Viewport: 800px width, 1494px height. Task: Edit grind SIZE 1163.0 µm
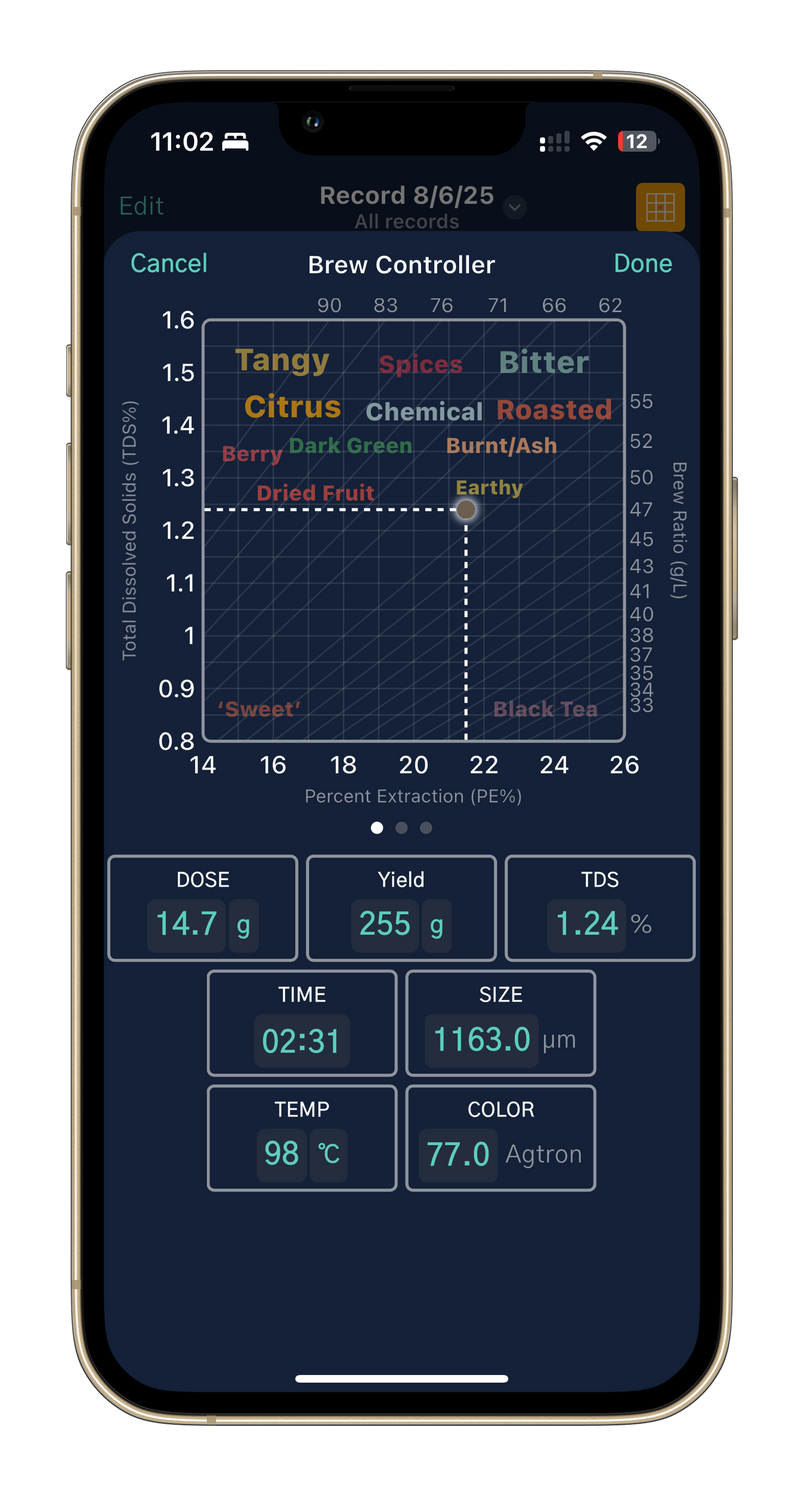[482, 1040]
